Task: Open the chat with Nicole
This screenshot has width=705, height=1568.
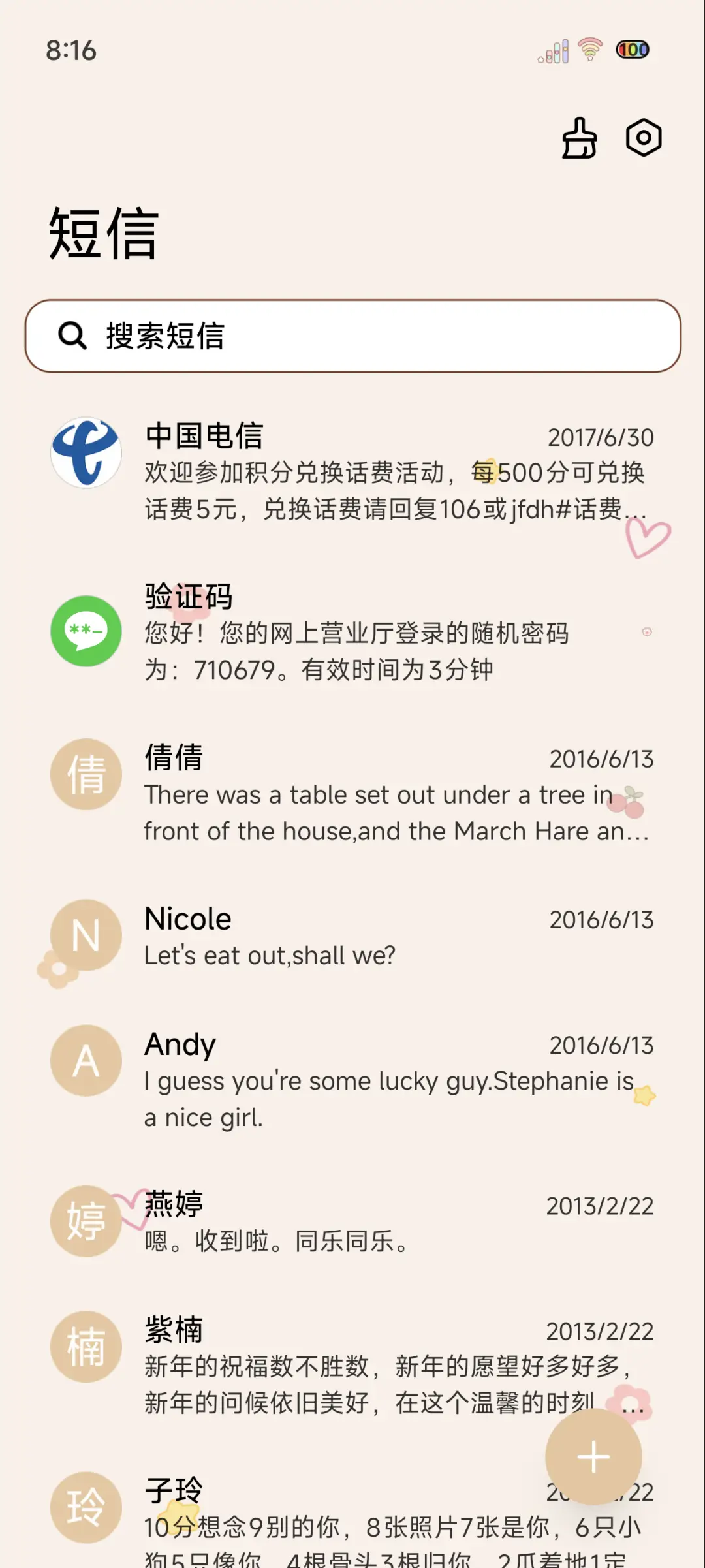Action: click(352, 937)
